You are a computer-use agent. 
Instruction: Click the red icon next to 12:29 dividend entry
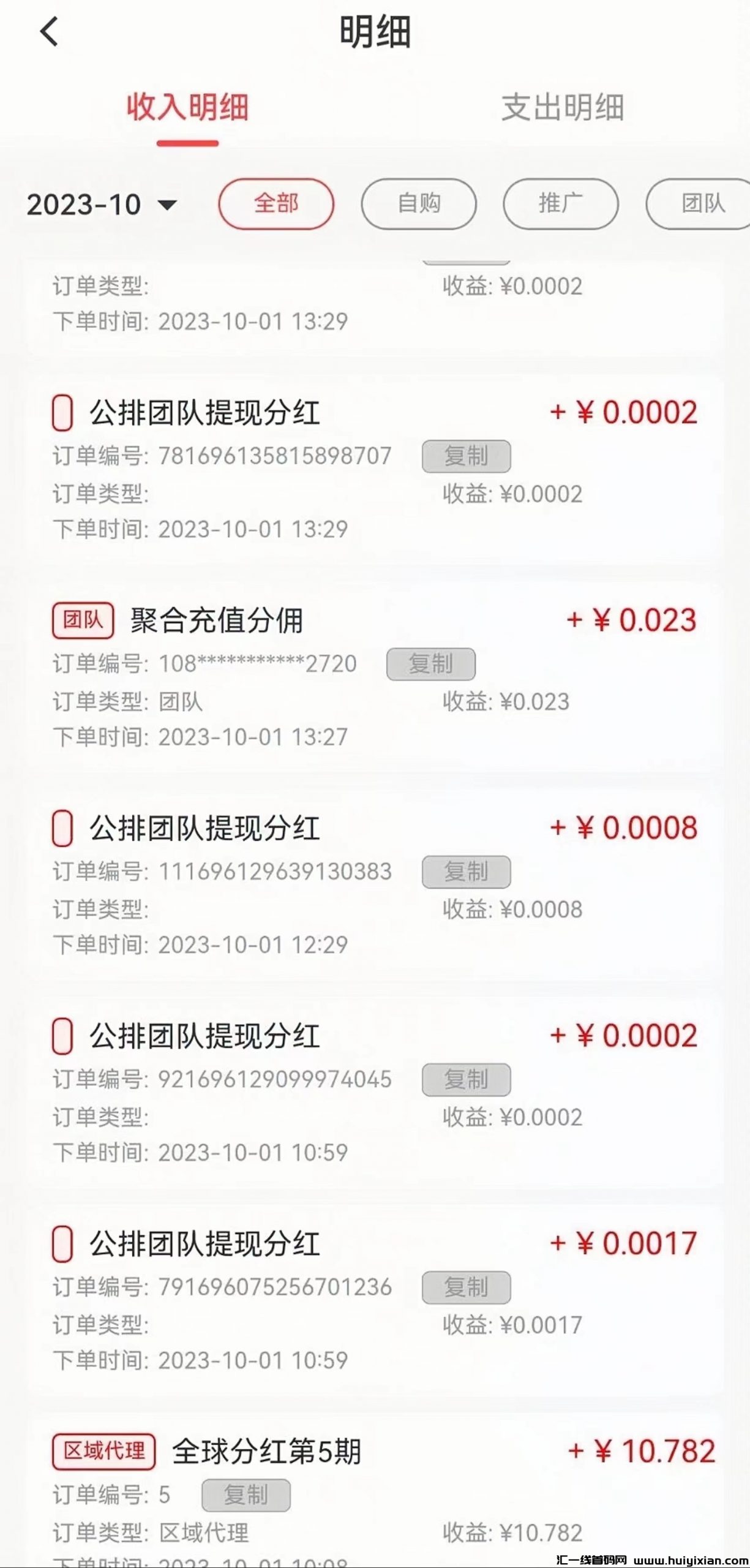[x=64, y=829]
